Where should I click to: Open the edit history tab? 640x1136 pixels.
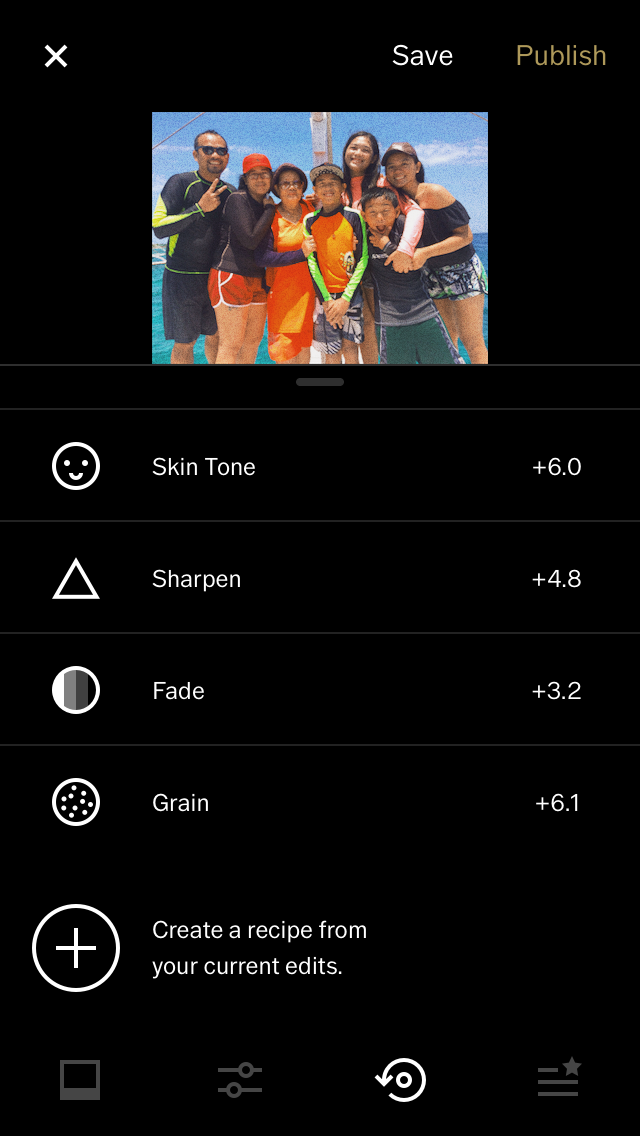point(400,1080)
